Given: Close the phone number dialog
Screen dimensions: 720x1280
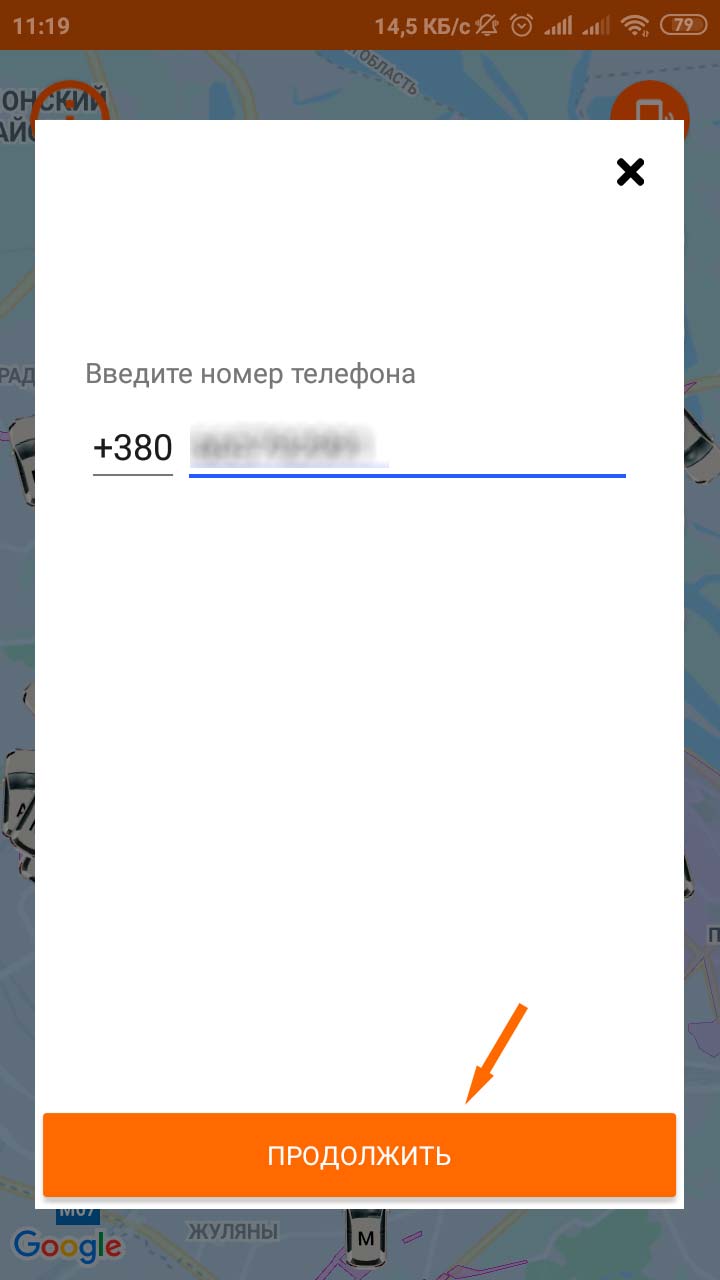Looking at the screenshot, I should (x=630, y=173).
